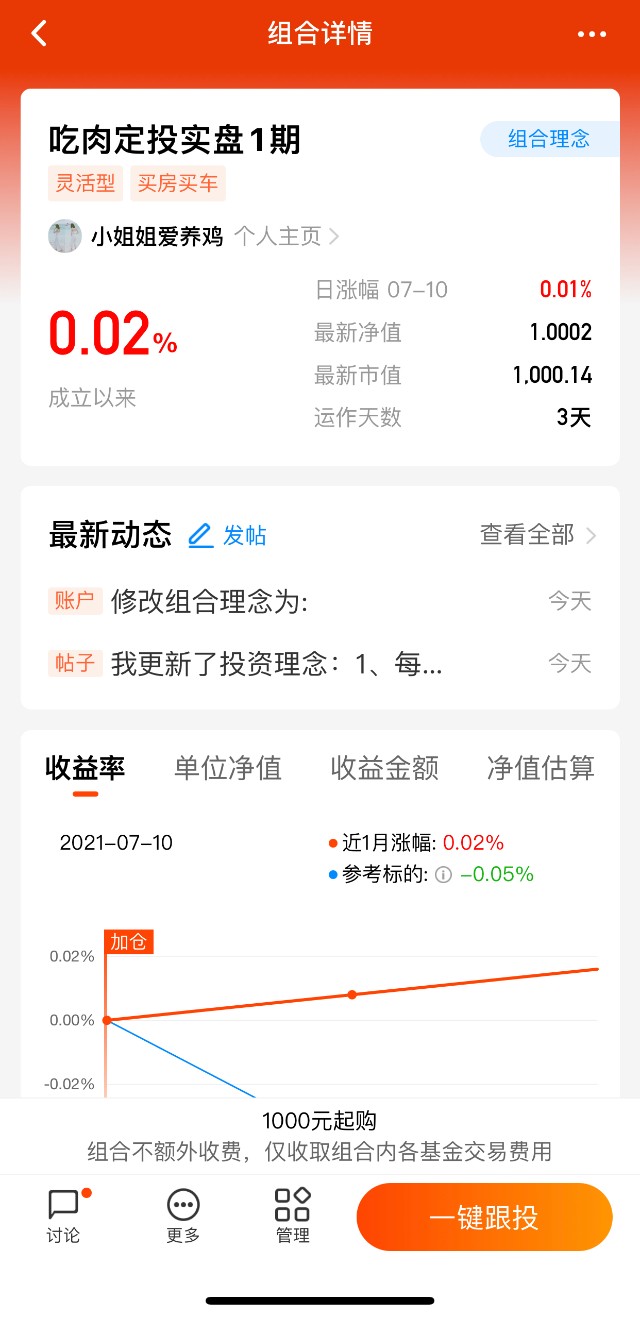Tap the 一键跟投 button

pos(484,1217)
